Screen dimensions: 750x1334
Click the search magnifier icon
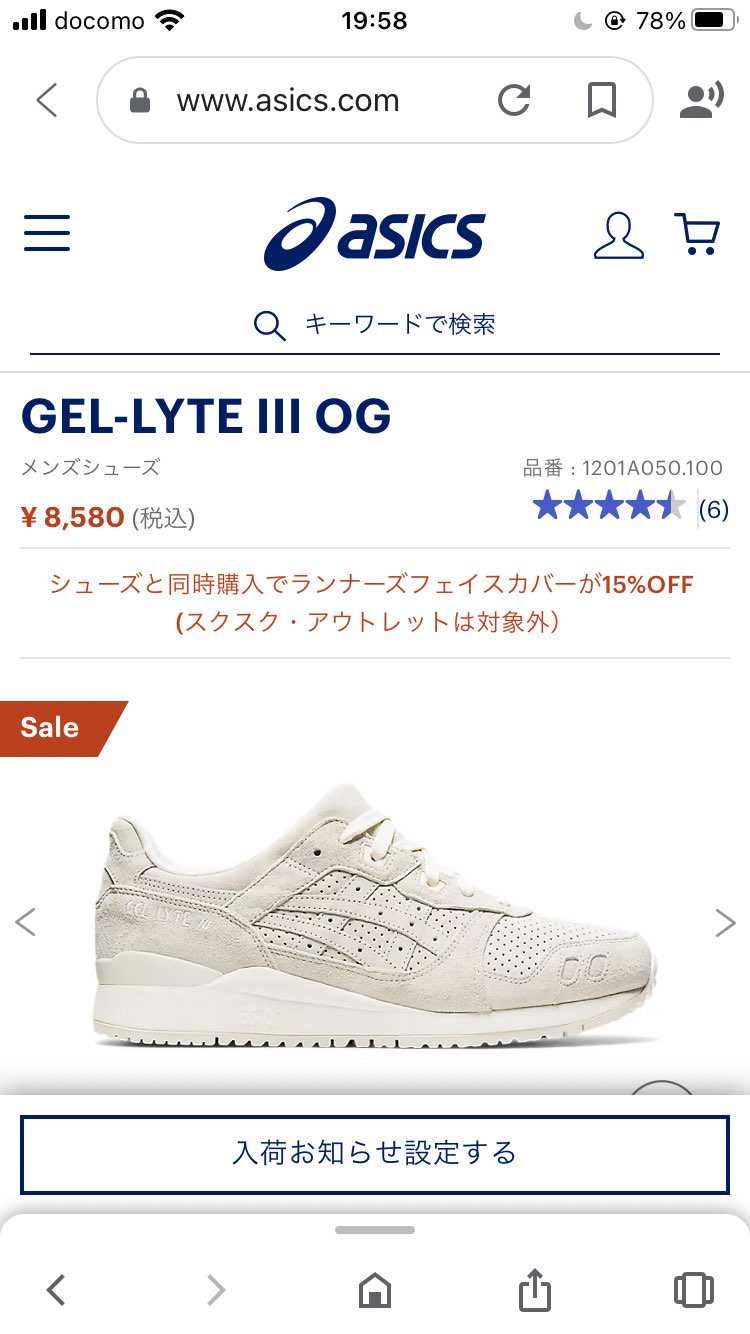[x=268, y=324]
